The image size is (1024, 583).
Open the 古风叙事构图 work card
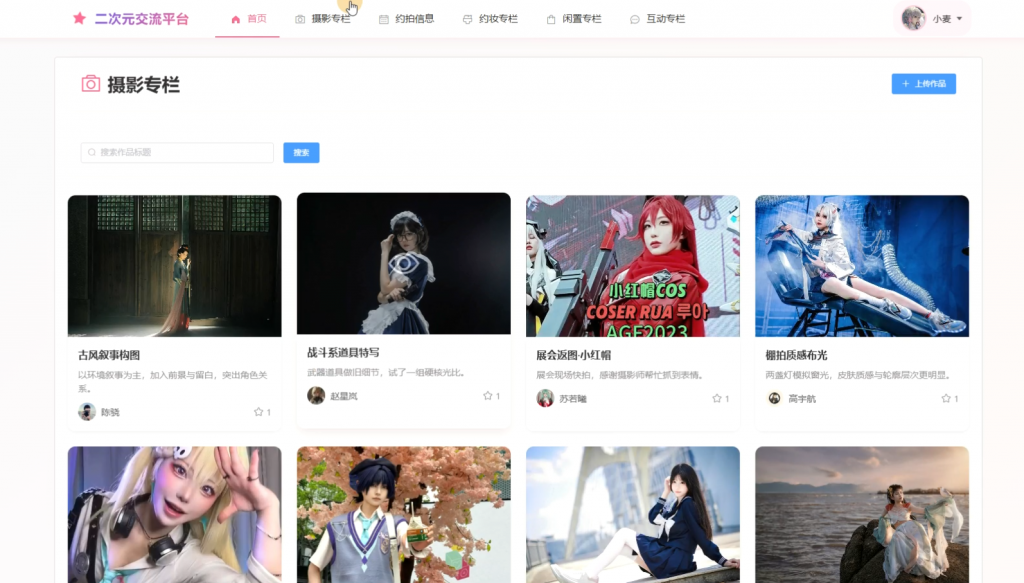tap(174, 312)
